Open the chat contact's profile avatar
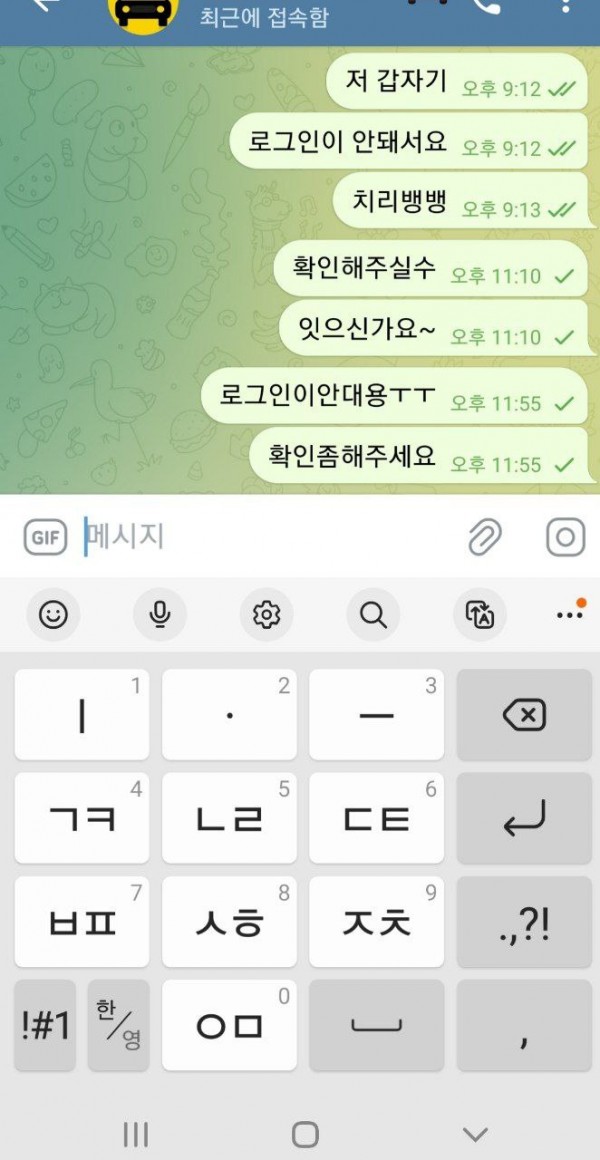The image size is (600, 1160). coord(142,12)
